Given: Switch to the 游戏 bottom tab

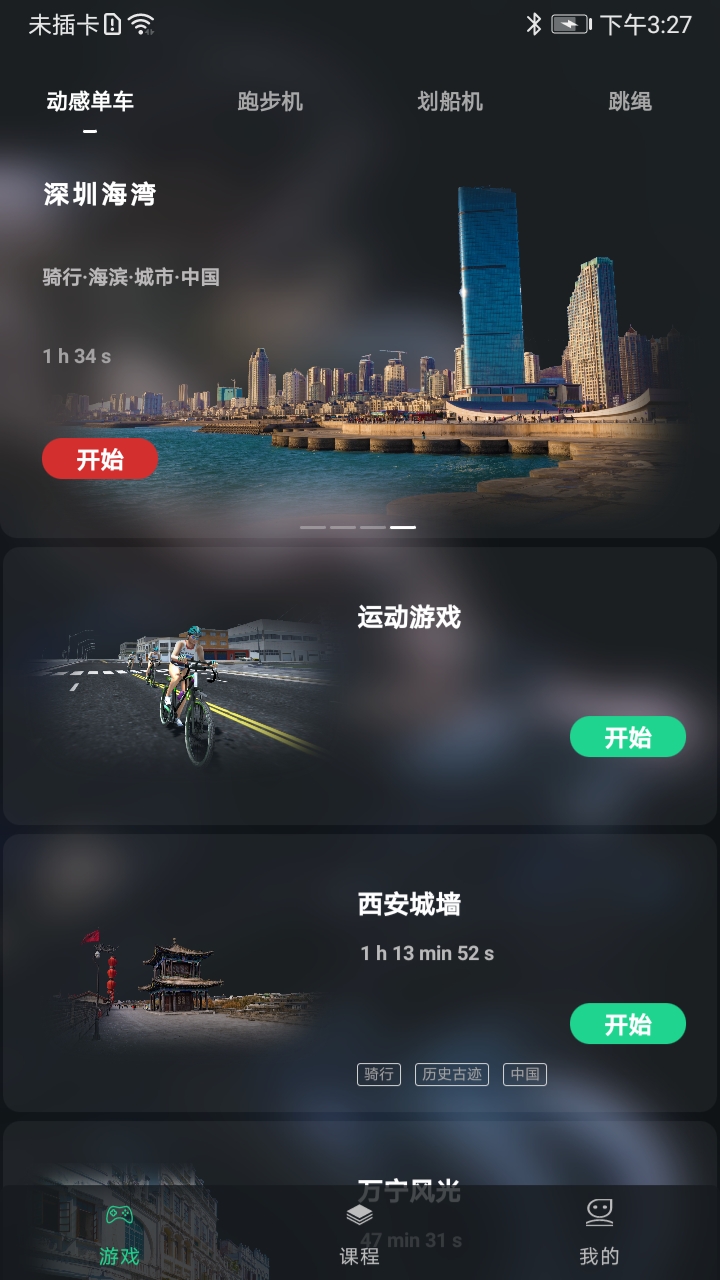Looking at the screenshot, I should [x=120, y=1234].
